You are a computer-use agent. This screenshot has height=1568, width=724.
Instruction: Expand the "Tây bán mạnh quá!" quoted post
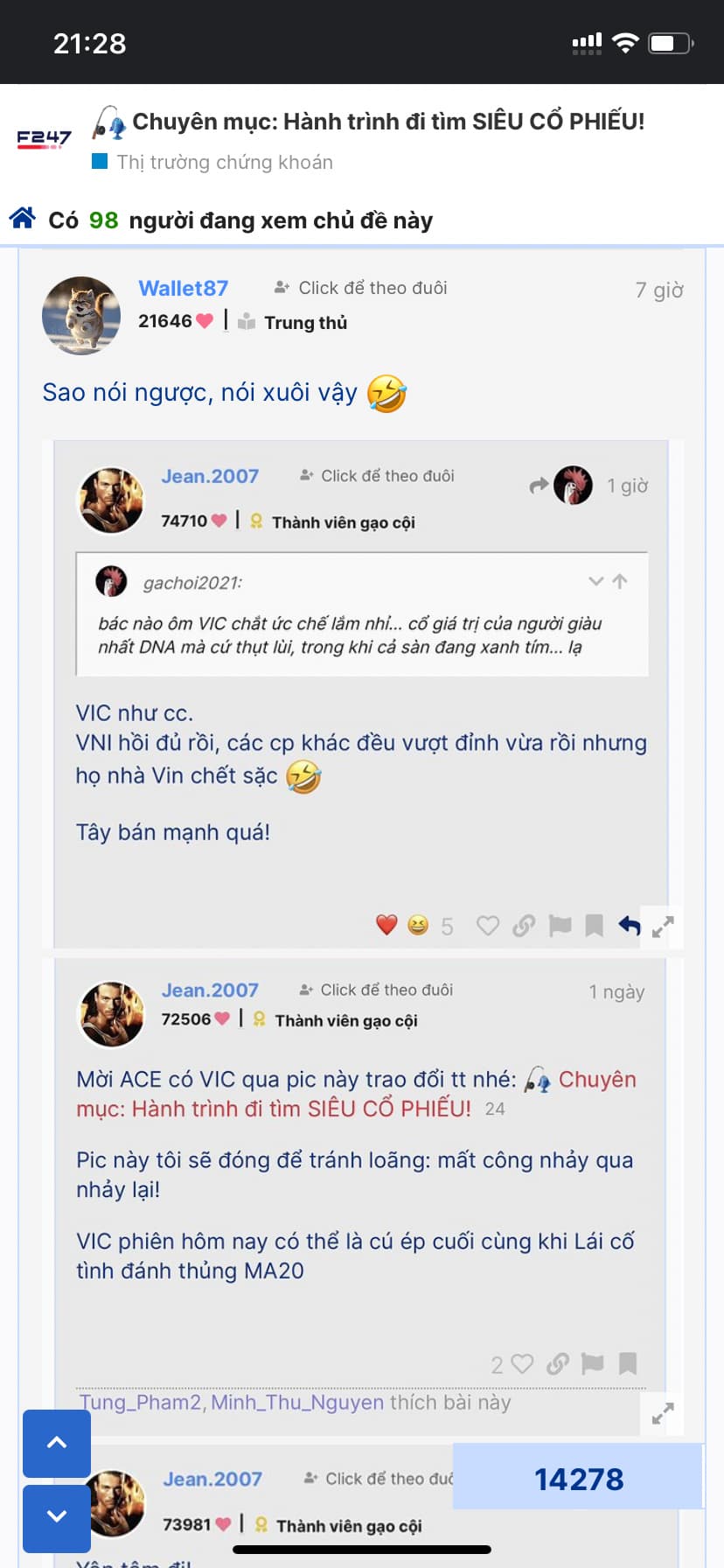(663, 927)
